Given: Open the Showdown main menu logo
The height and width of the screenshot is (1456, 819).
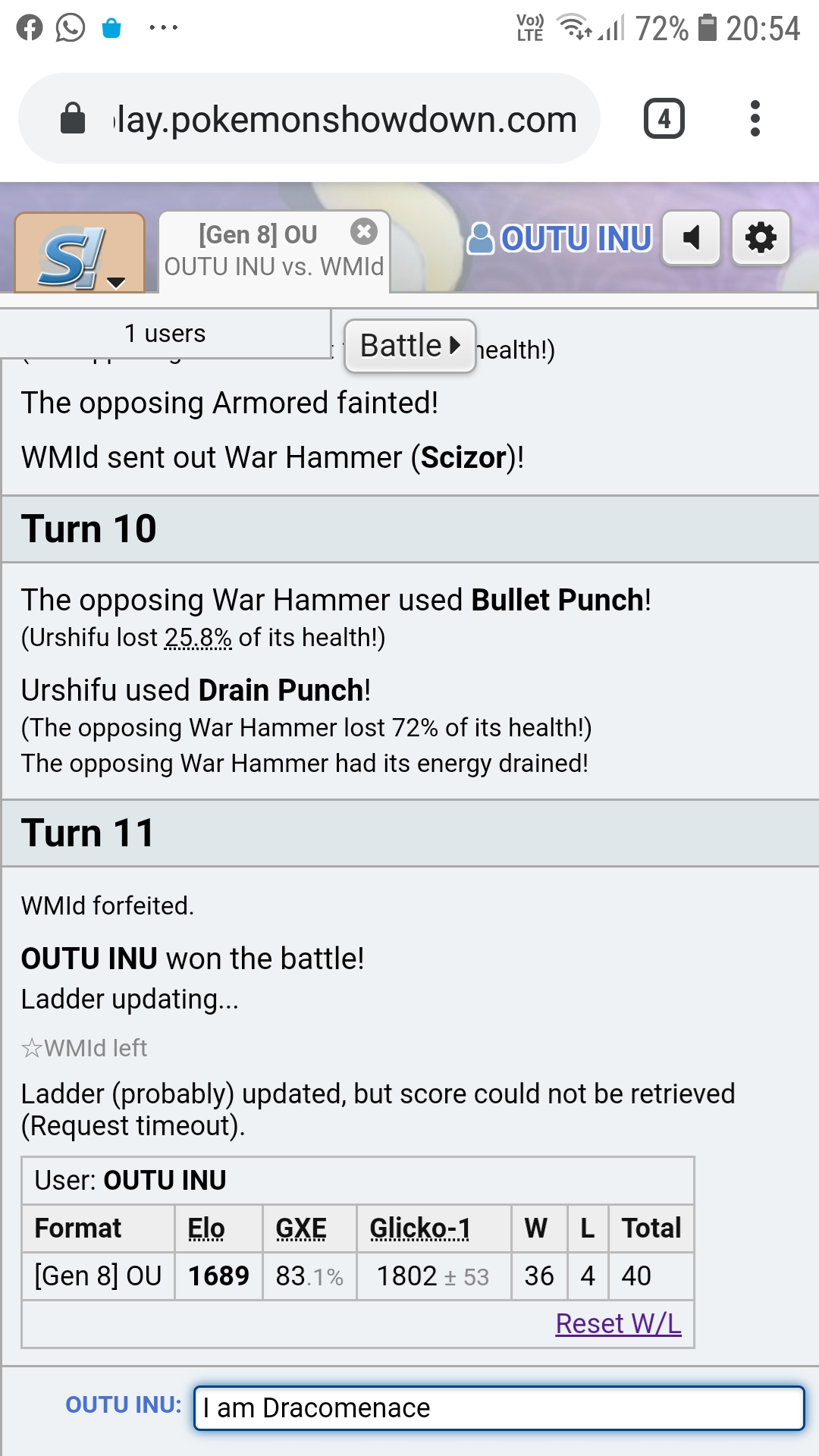Looking at the screenshot, I should pyautogui.click(x=80, y=253).
